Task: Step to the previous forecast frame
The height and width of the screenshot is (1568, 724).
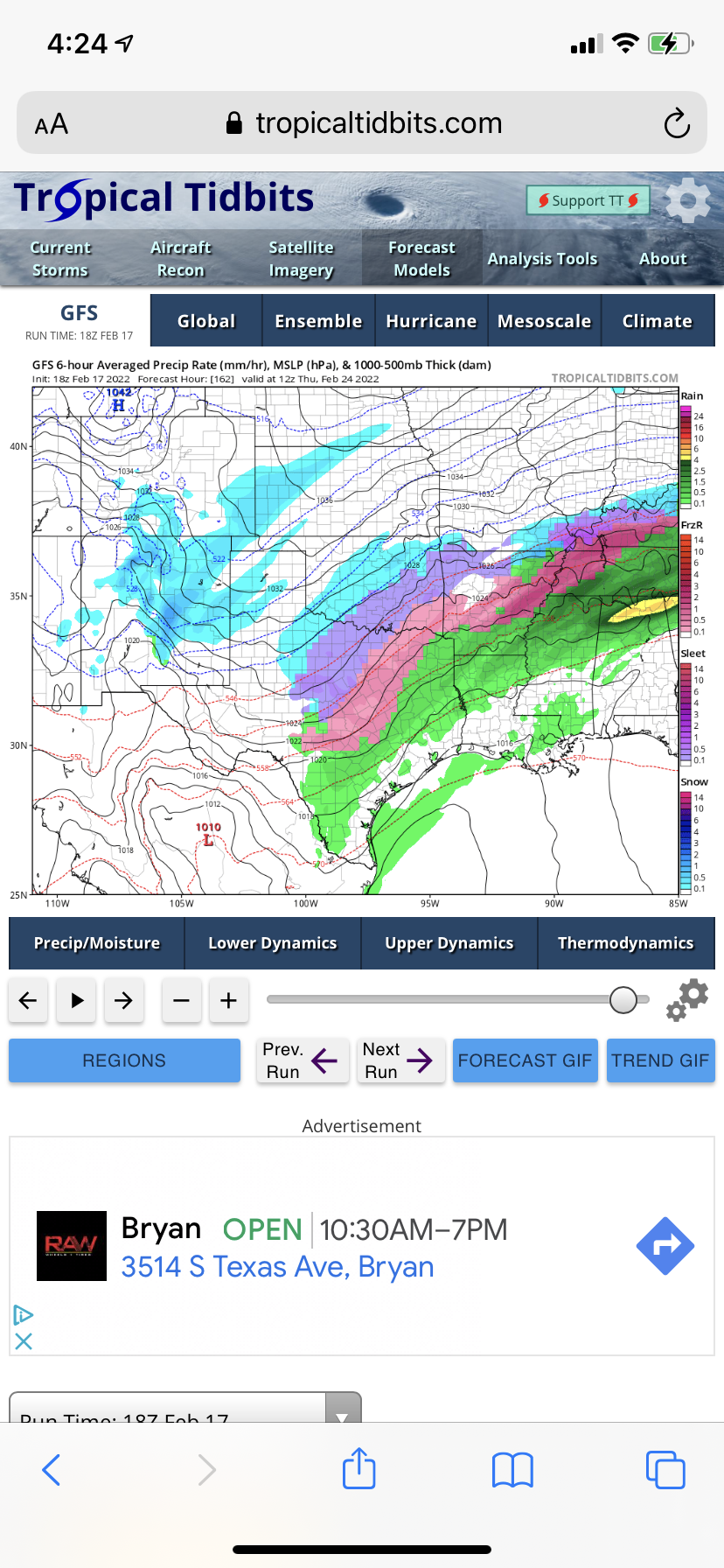Action: pyautogui.click(x=28, y=1000)
